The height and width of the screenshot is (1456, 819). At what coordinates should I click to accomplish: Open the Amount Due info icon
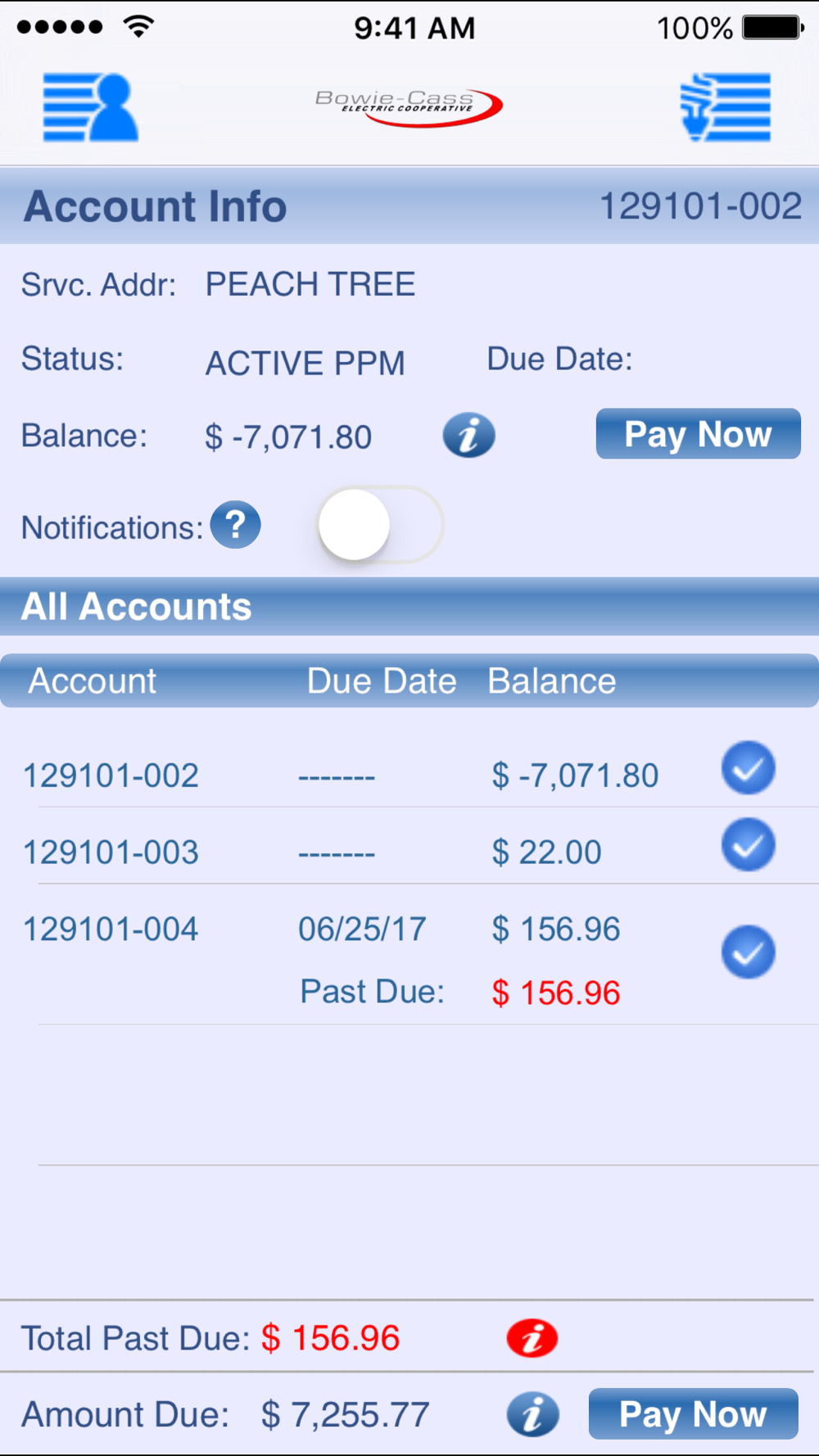point(533,1414)
